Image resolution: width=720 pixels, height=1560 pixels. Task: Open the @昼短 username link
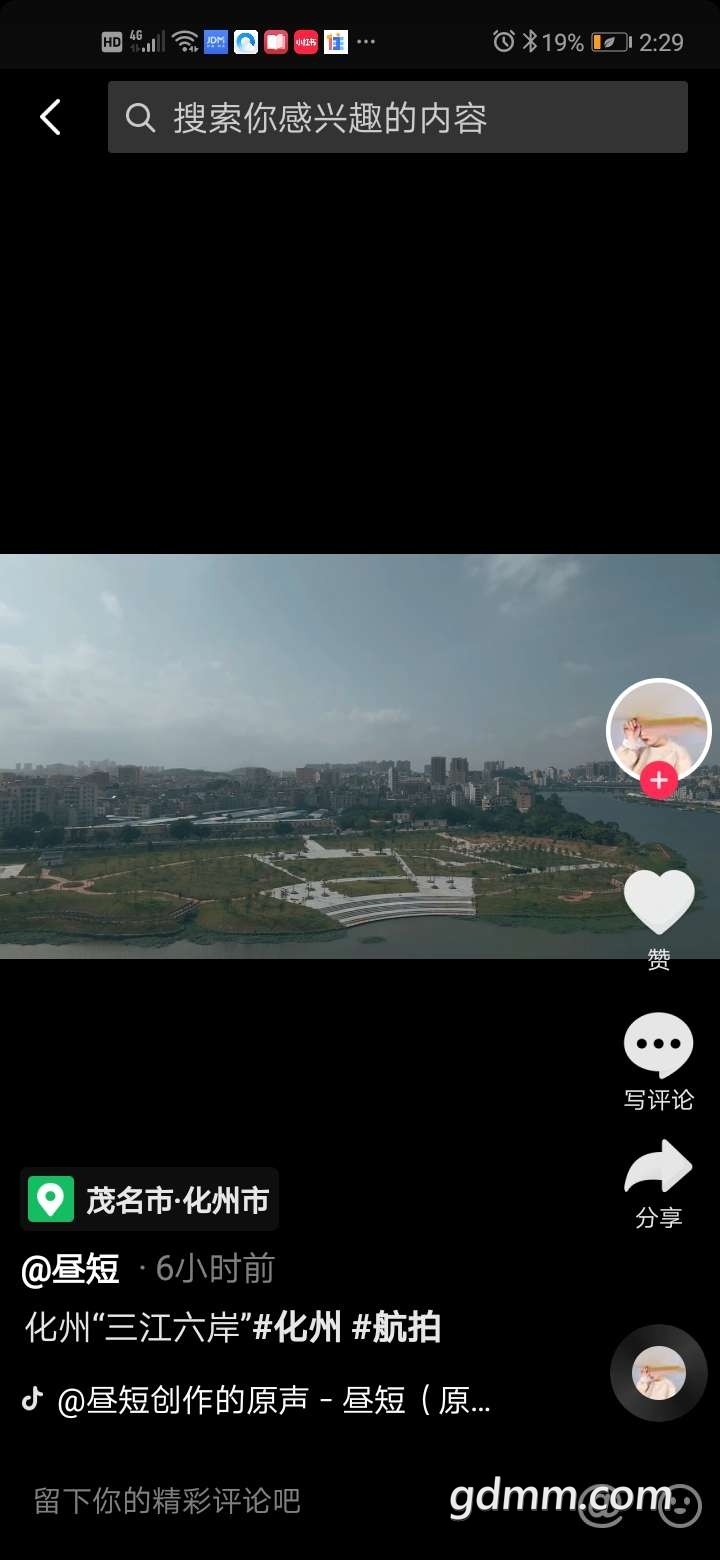[70, 1269]
